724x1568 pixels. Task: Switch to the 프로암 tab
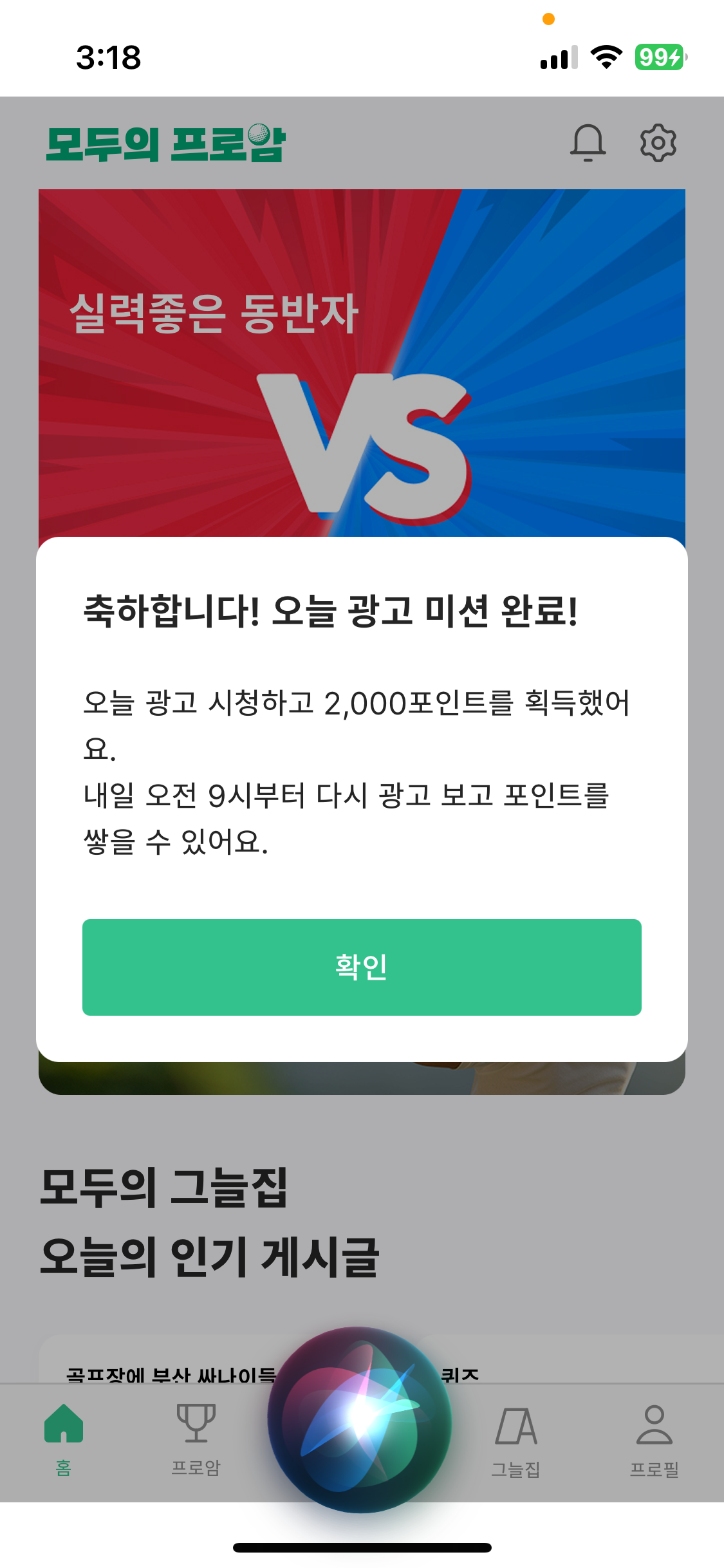(196, 1439)
